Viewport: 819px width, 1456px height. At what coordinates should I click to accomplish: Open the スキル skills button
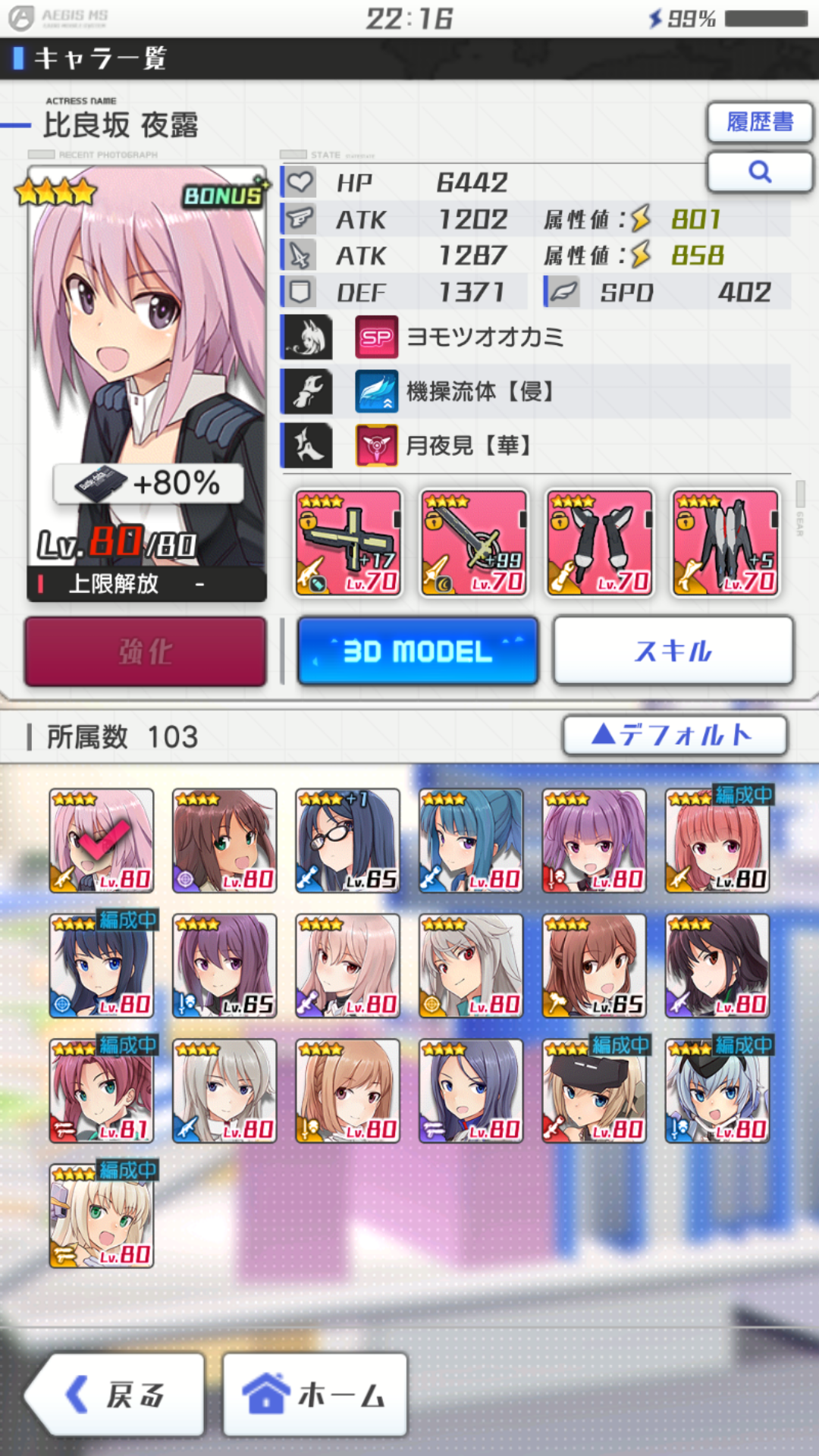(673, 651)
